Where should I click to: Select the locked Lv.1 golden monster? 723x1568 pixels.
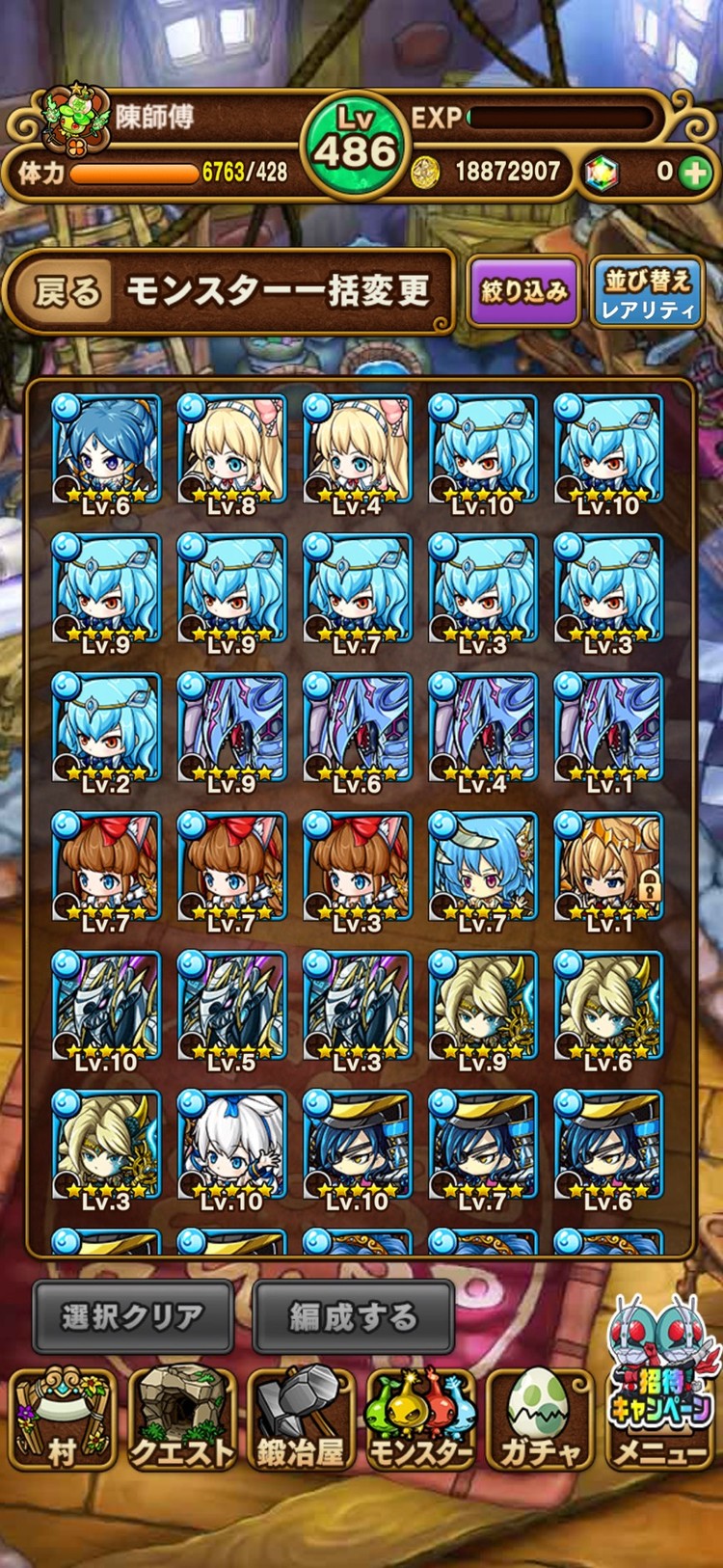(x=608, y=867)
